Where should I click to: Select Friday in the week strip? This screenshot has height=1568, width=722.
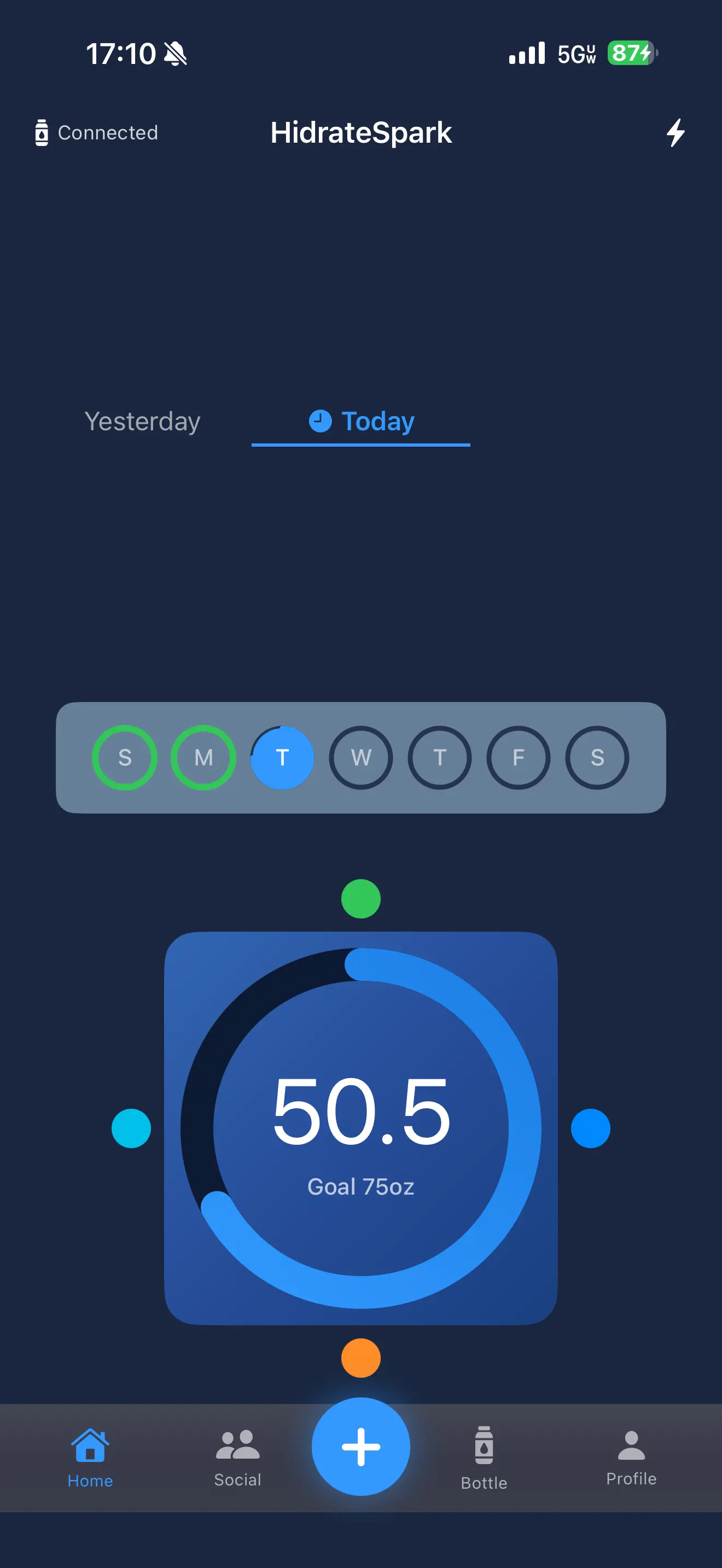click(x=518, y=758)
